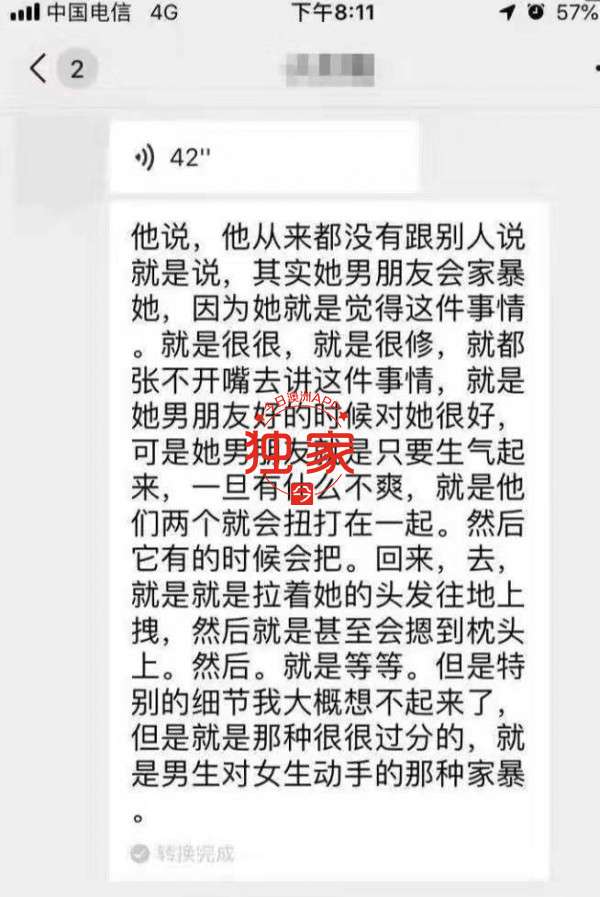Go back to the chat list

(x=38, y=69)
